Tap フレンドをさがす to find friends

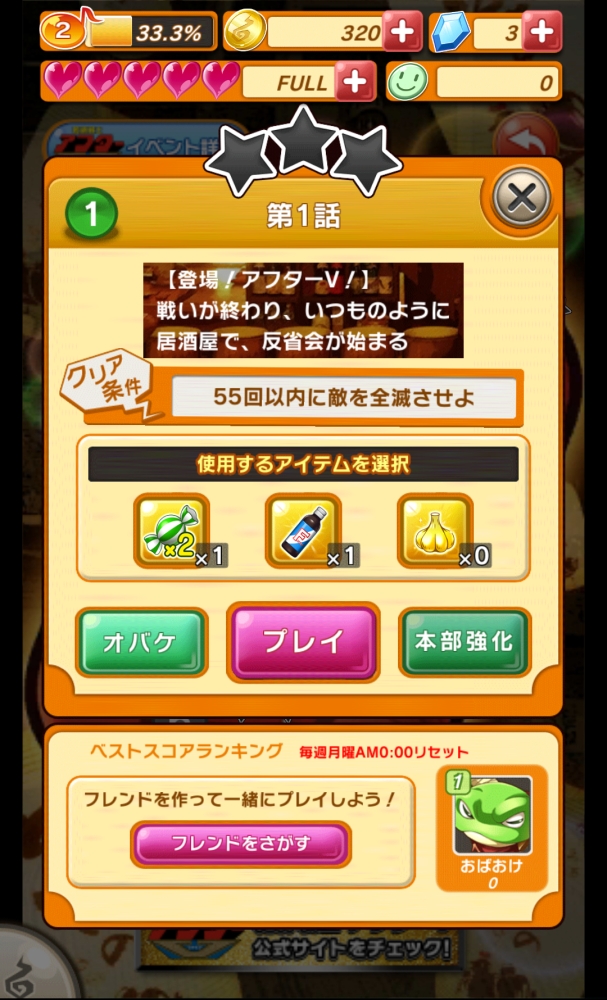point(241,844)
